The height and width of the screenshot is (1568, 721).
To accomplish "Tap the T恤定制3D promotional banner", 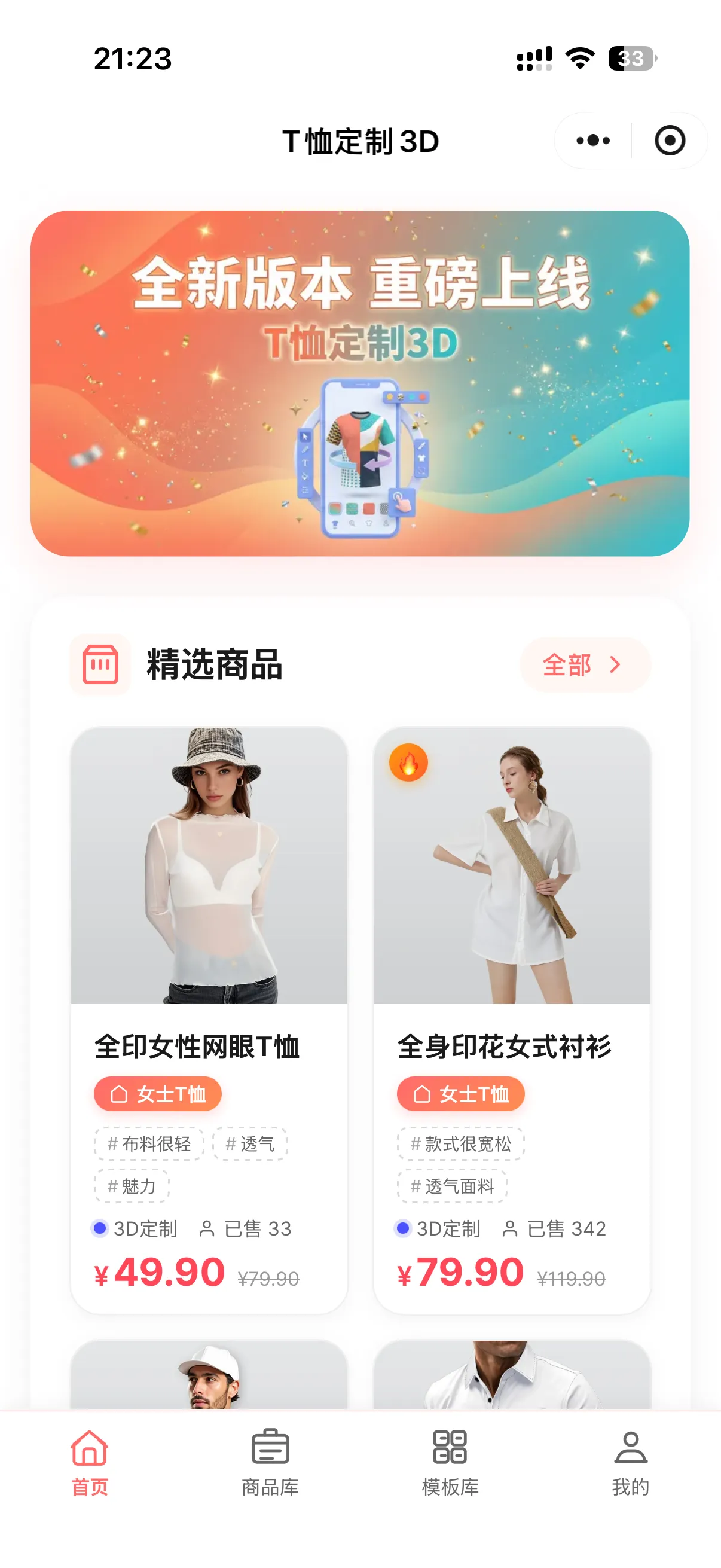I will coord(360,383).
